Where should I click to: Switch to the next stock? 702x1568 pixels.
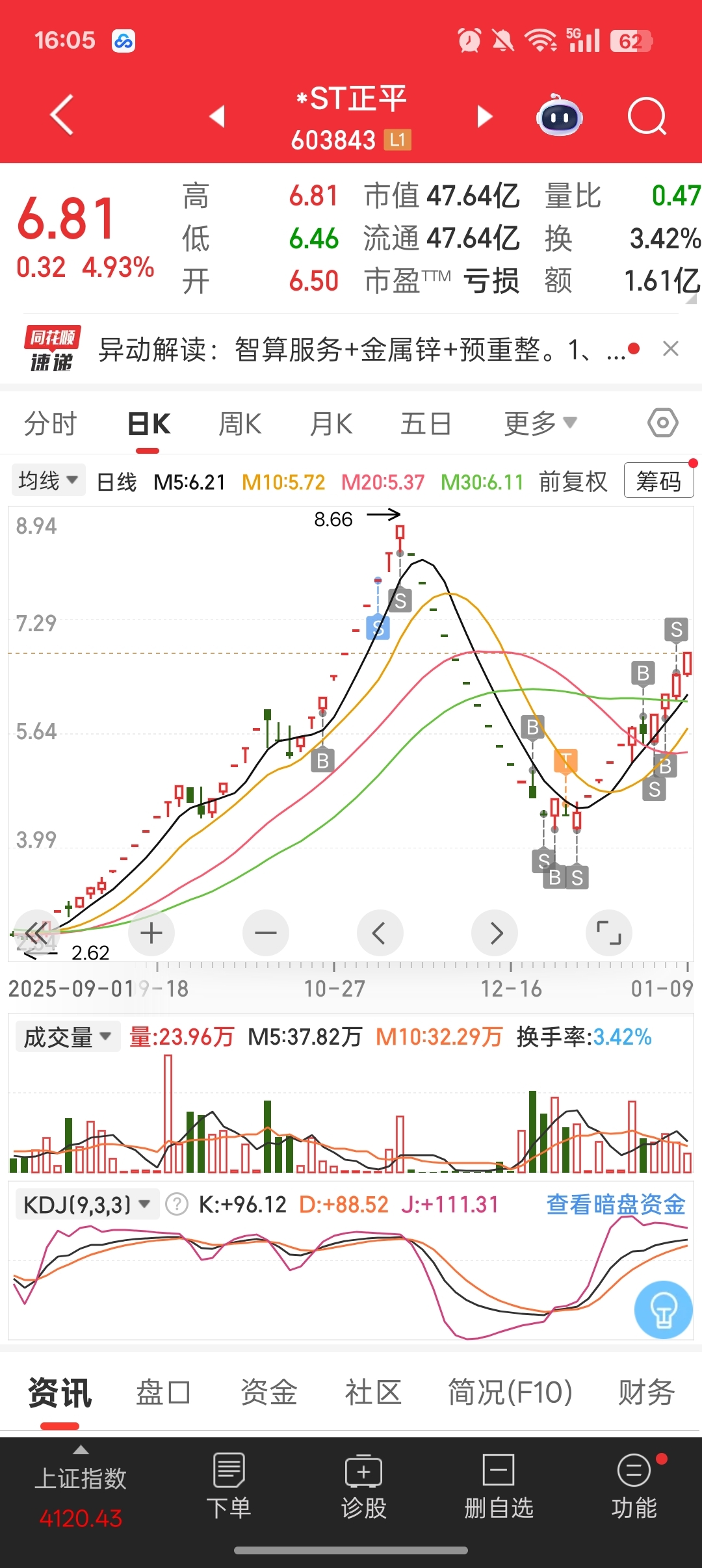pyautogui.click(x=484, y=116)
